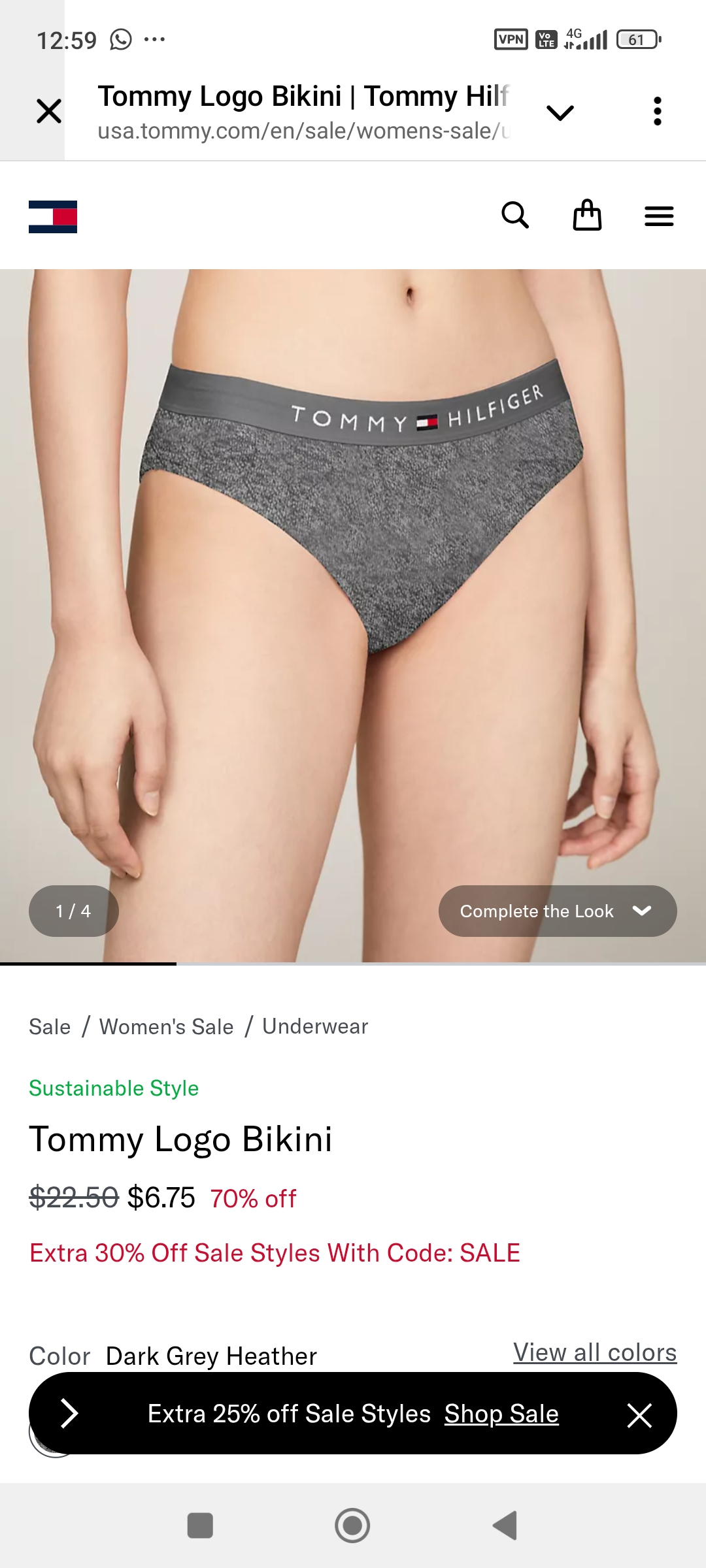706x1568 pixels.
Task: Go to Tommy Hilfiger home via logo
Action: tap(53, 217)
